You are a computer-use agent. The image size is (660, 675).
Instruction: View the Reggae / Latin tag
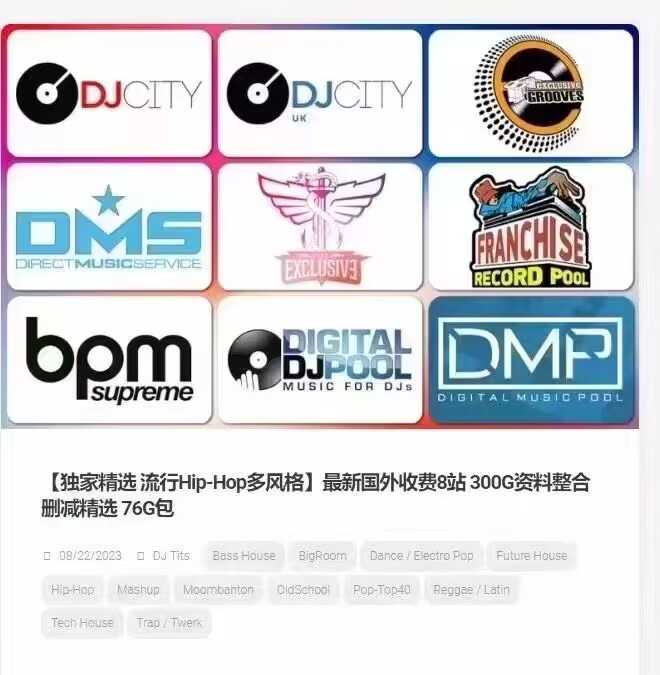pyautogui.click(x=471, y=590)
